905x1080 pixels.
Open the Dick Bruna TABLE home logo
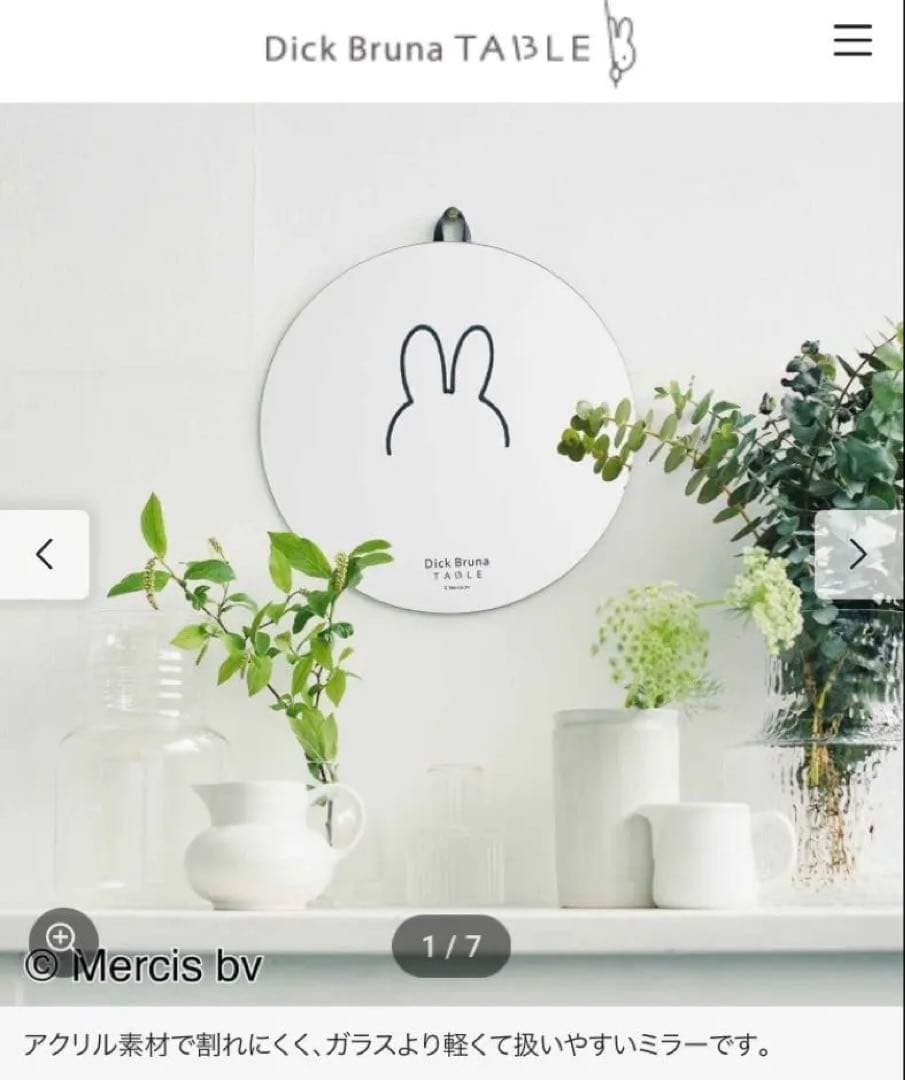click(450, 46)
